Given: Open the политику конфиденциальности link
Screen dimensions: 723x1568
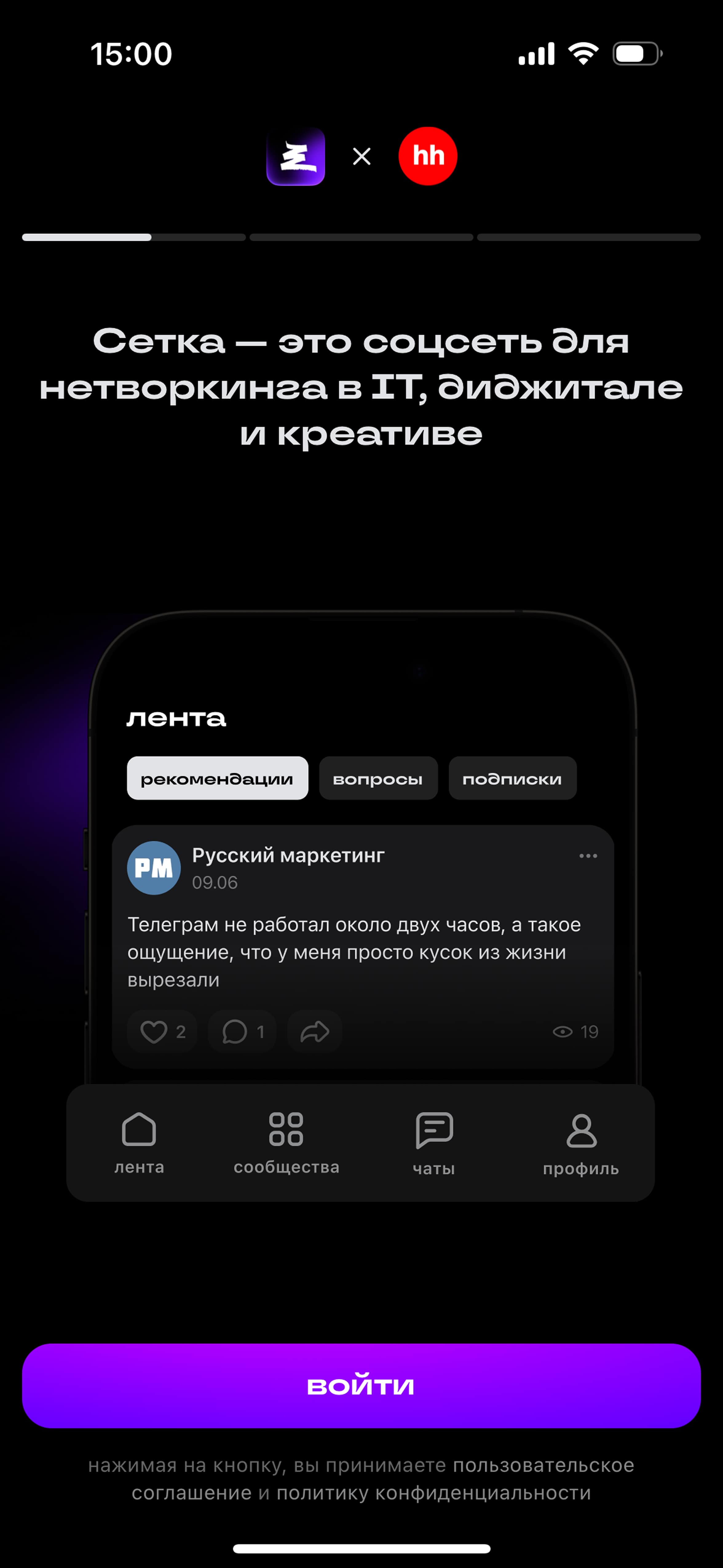Looking at the screenshot, I should coord(434,1493).
